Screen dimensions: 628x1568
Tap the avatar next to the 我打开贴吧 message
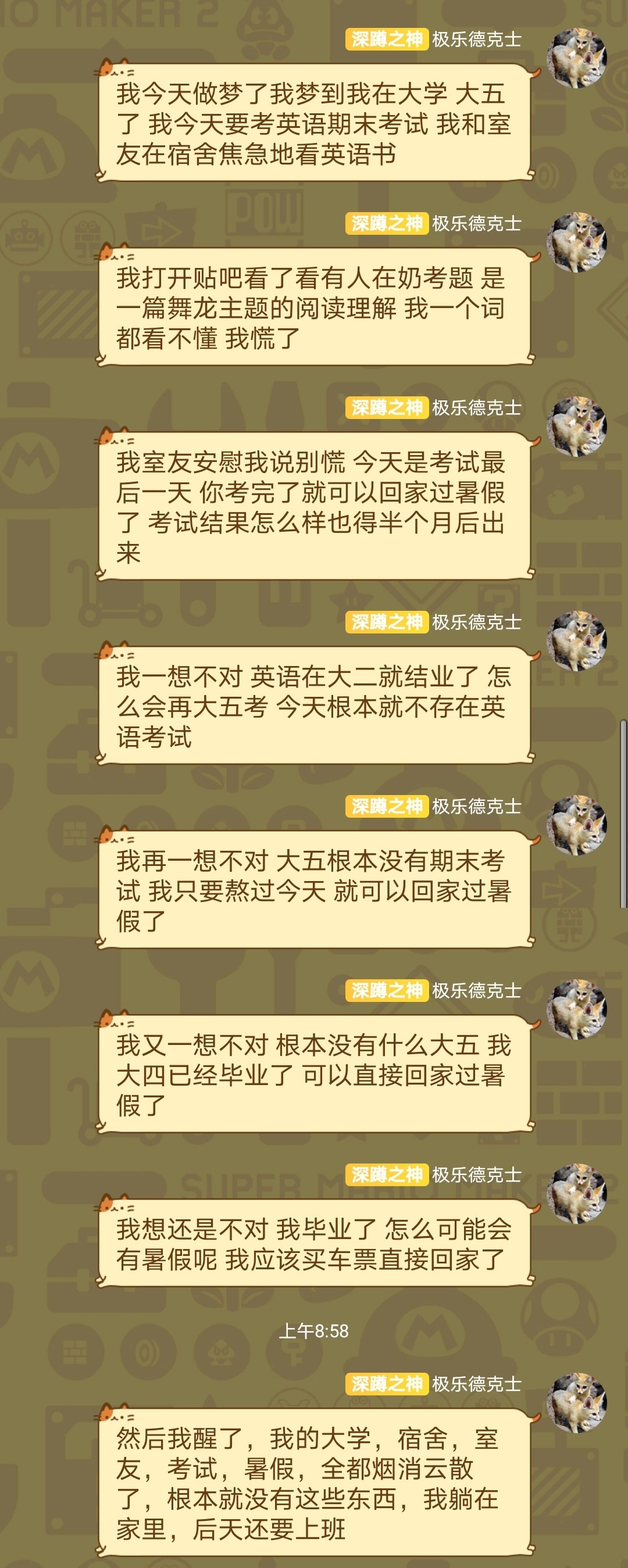576,242
